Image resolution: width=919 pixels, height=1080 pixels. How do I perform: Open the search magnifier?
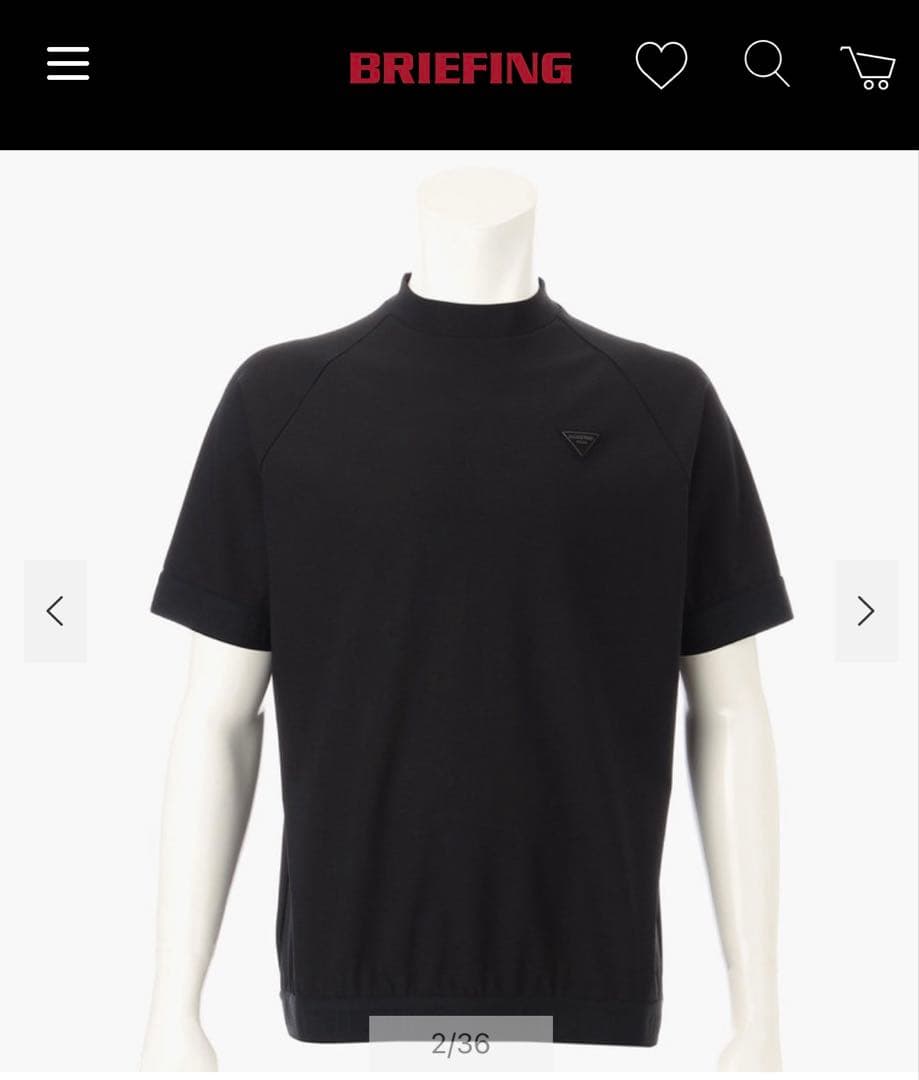pyautogui.click(x=767, y=64)
